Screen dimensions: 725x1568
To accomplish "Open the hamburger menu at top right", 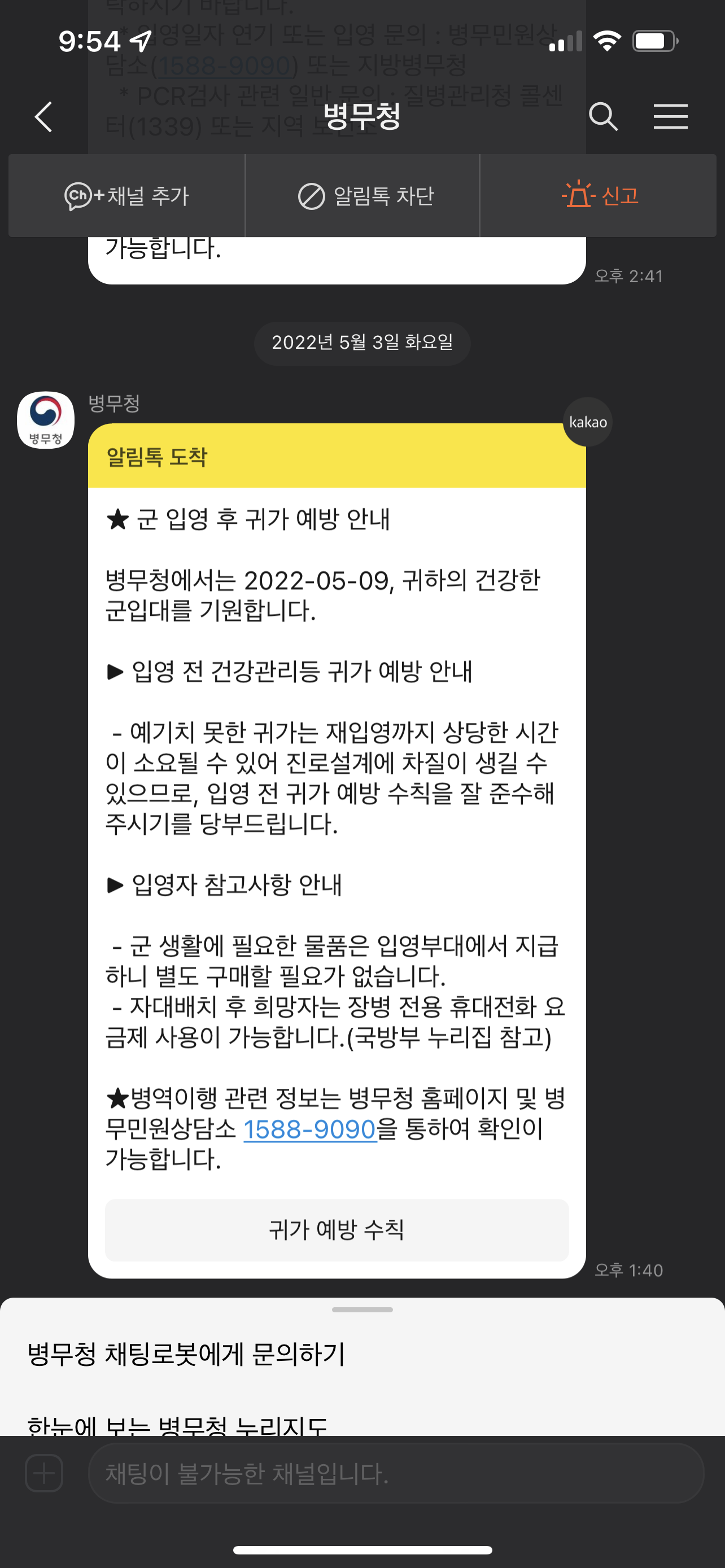I will (x=670, y=116).
